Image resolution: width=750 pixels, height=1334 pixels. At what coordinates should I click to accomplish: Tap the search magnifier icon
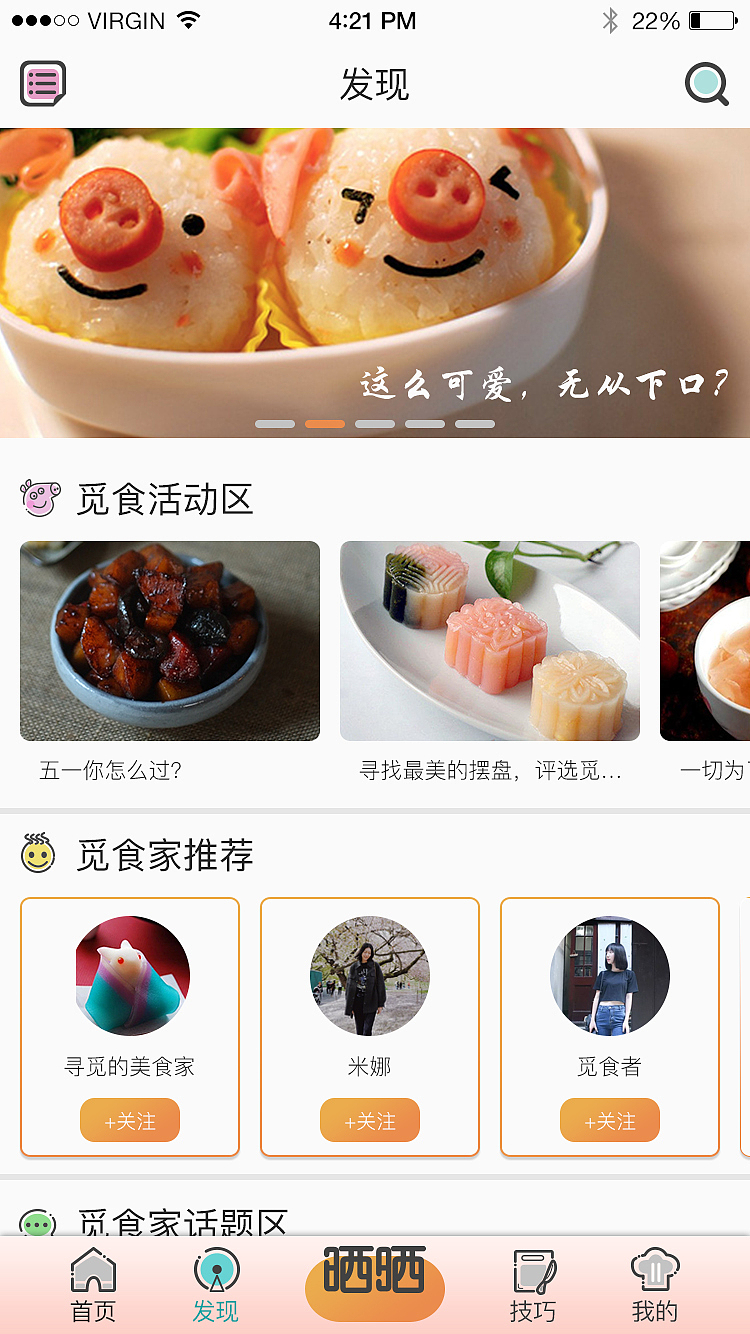click(x=707, y=85)
